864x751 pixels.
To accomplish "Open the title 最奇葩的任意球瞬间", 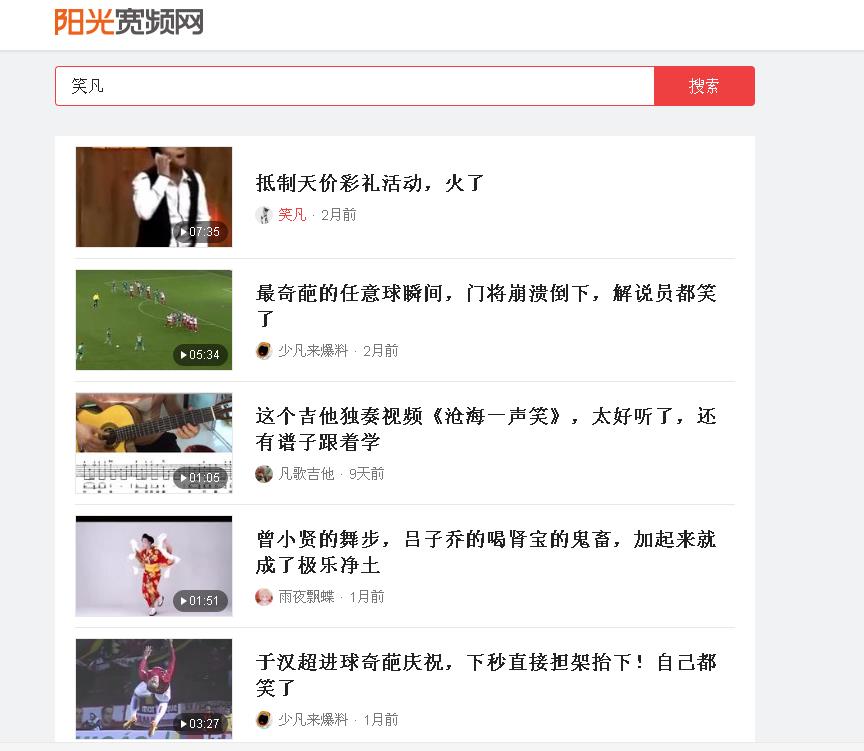I will (486, 305).
